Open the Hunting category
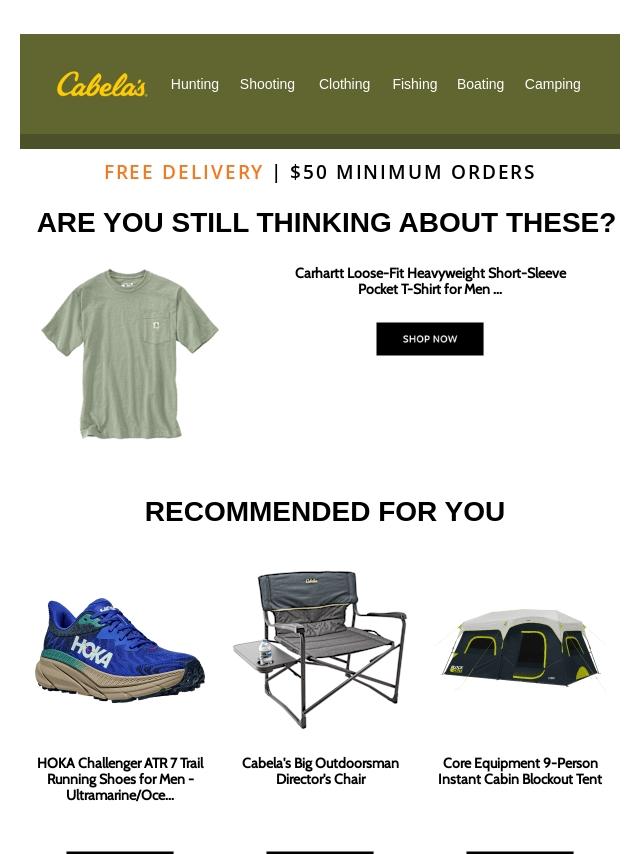The height and width of the screenshot is (854, 640). 194,84
